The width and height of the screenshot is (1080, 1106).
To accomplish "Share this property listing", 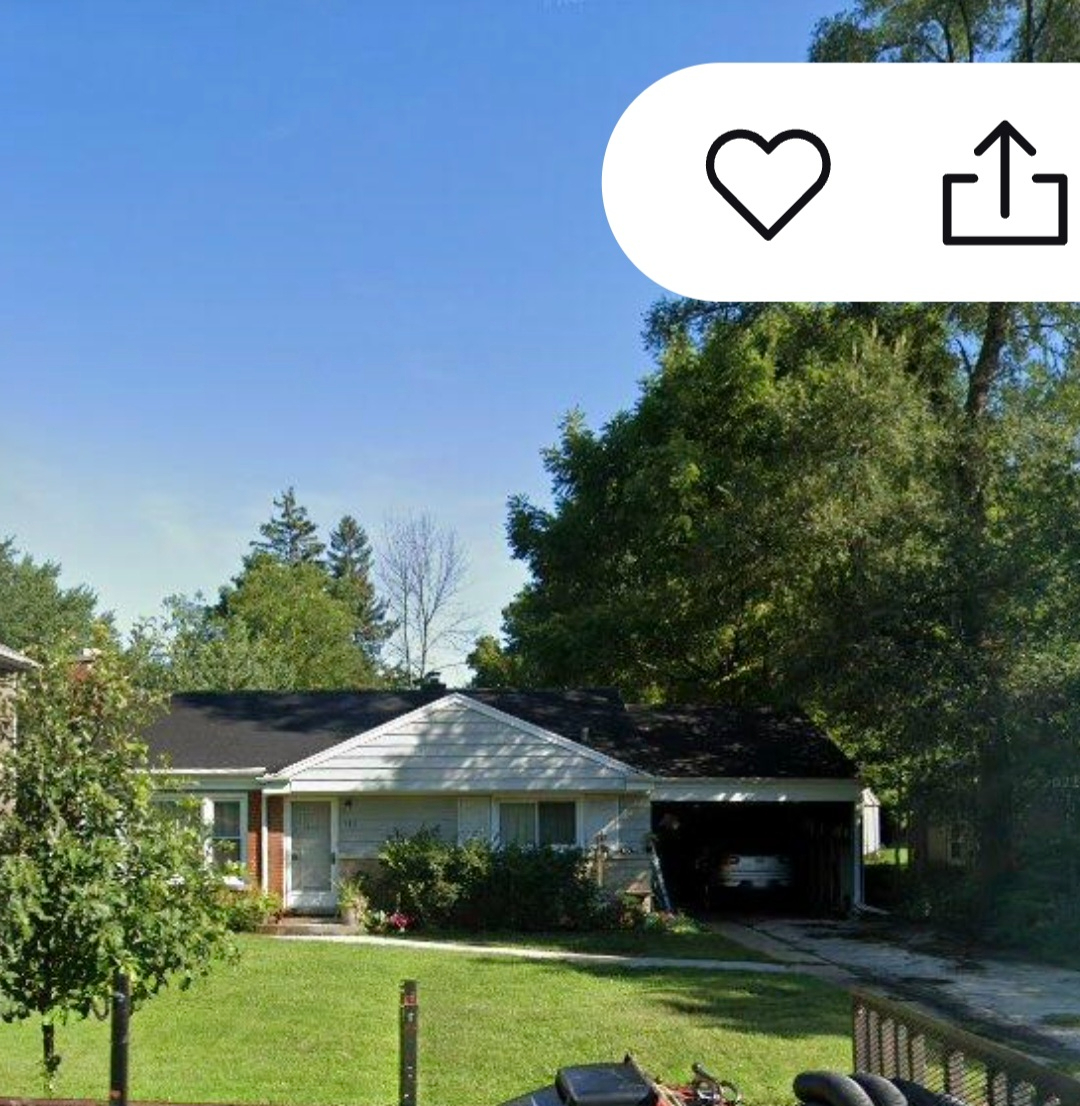I will (1004, 183).
